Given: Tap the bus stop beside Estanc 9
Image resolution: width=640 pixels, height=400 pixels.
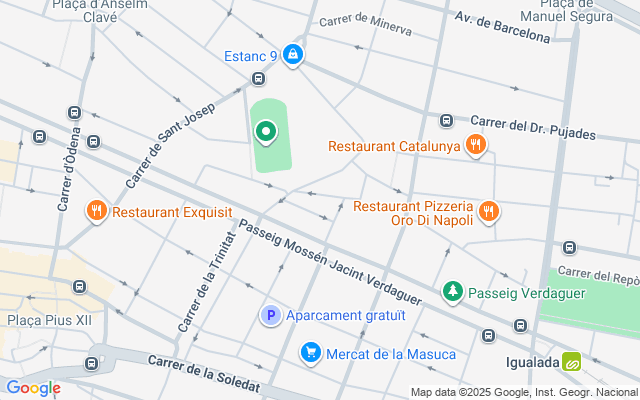Looking at the screenshot, I should pyautogui.click(x=259, y=77).
